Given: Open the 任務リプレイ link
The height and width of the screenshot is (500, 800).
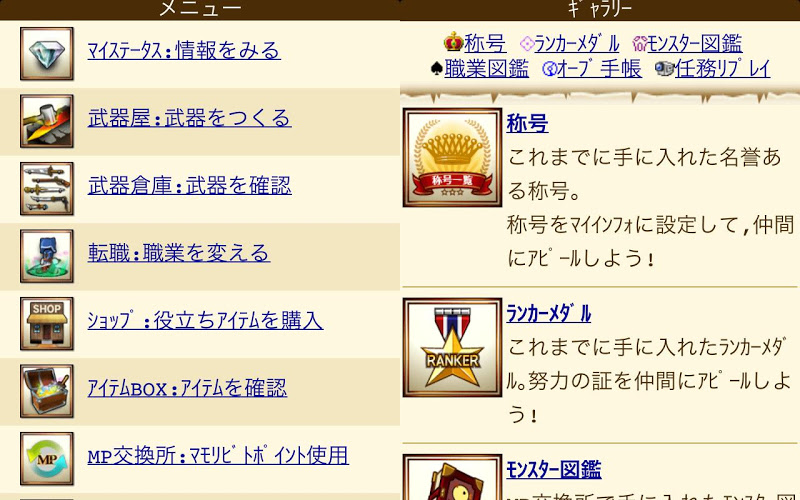Looking at the screenshot, I should (x=723, y=69).
